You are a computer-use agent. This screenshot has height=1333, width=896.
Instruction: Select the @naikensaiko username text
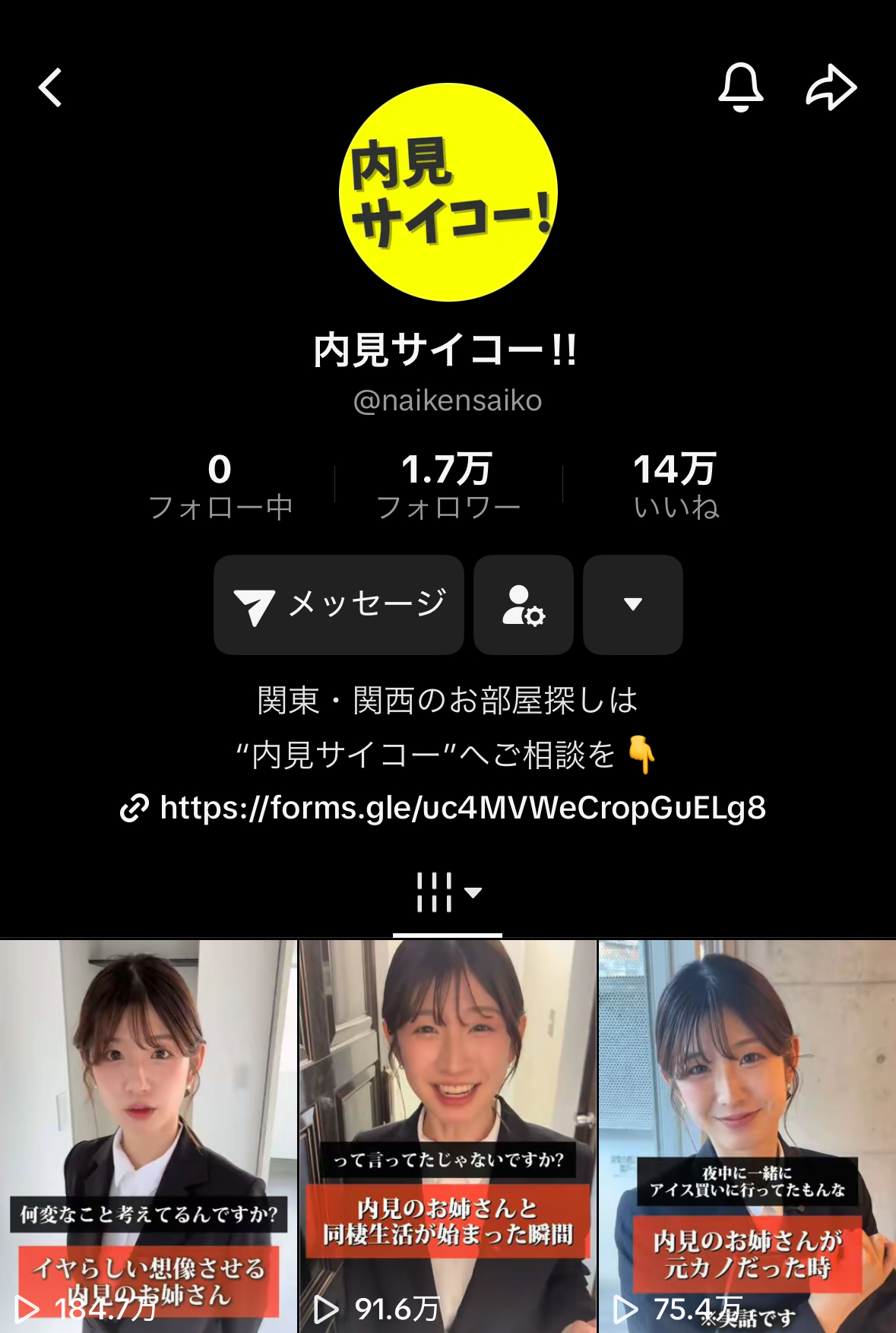coord(448,401)
